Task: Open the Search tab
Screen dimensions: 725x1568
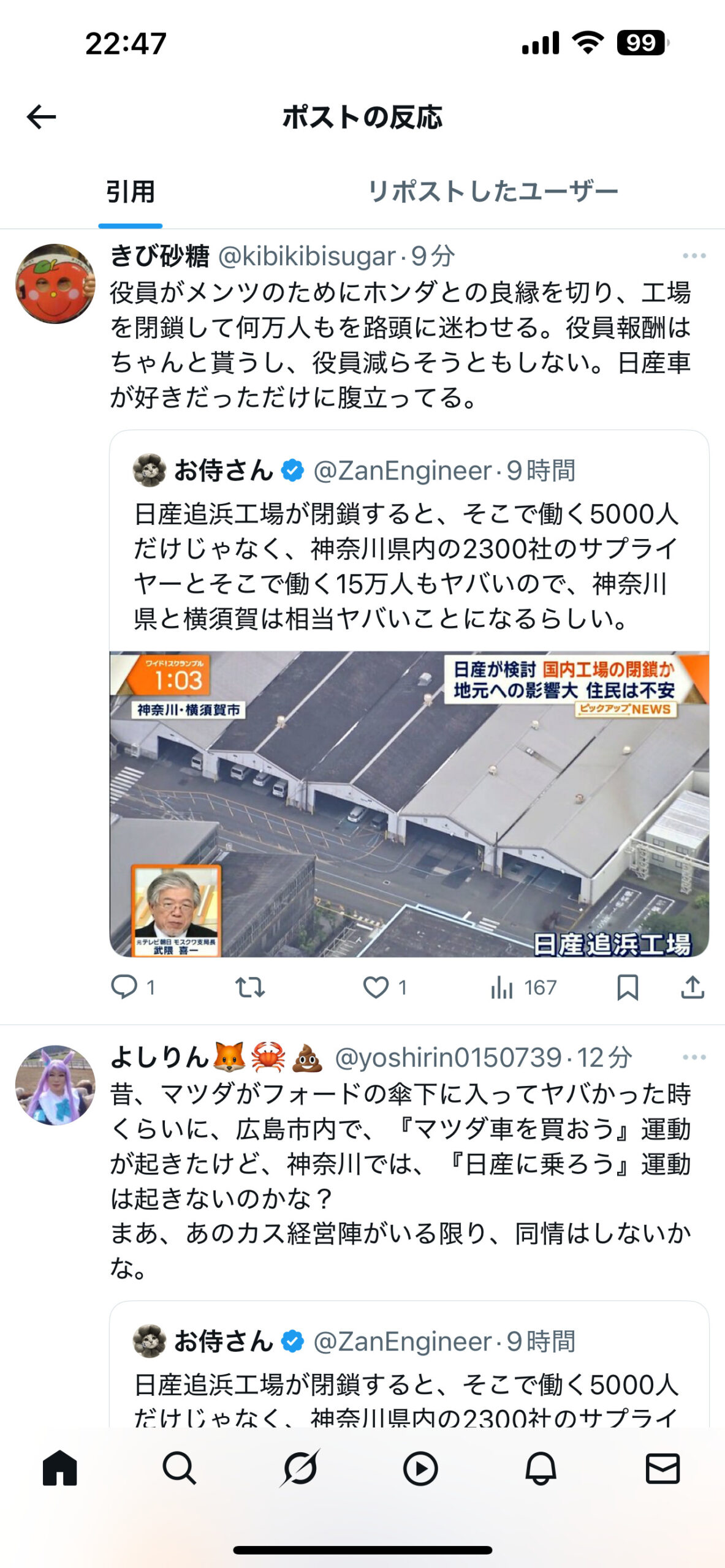Action: 180,1468
